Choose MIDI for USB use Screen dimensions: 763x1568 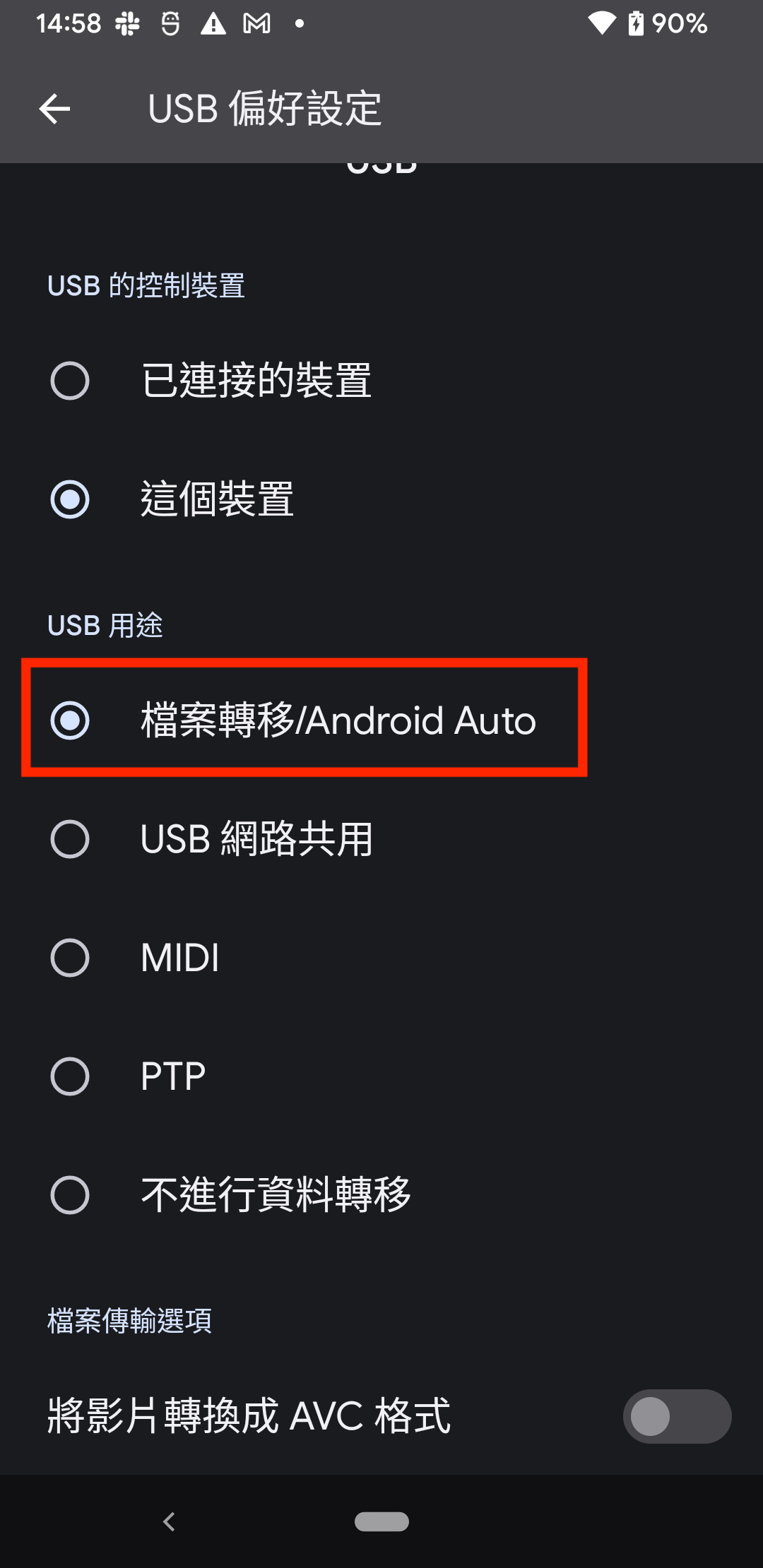70,958
